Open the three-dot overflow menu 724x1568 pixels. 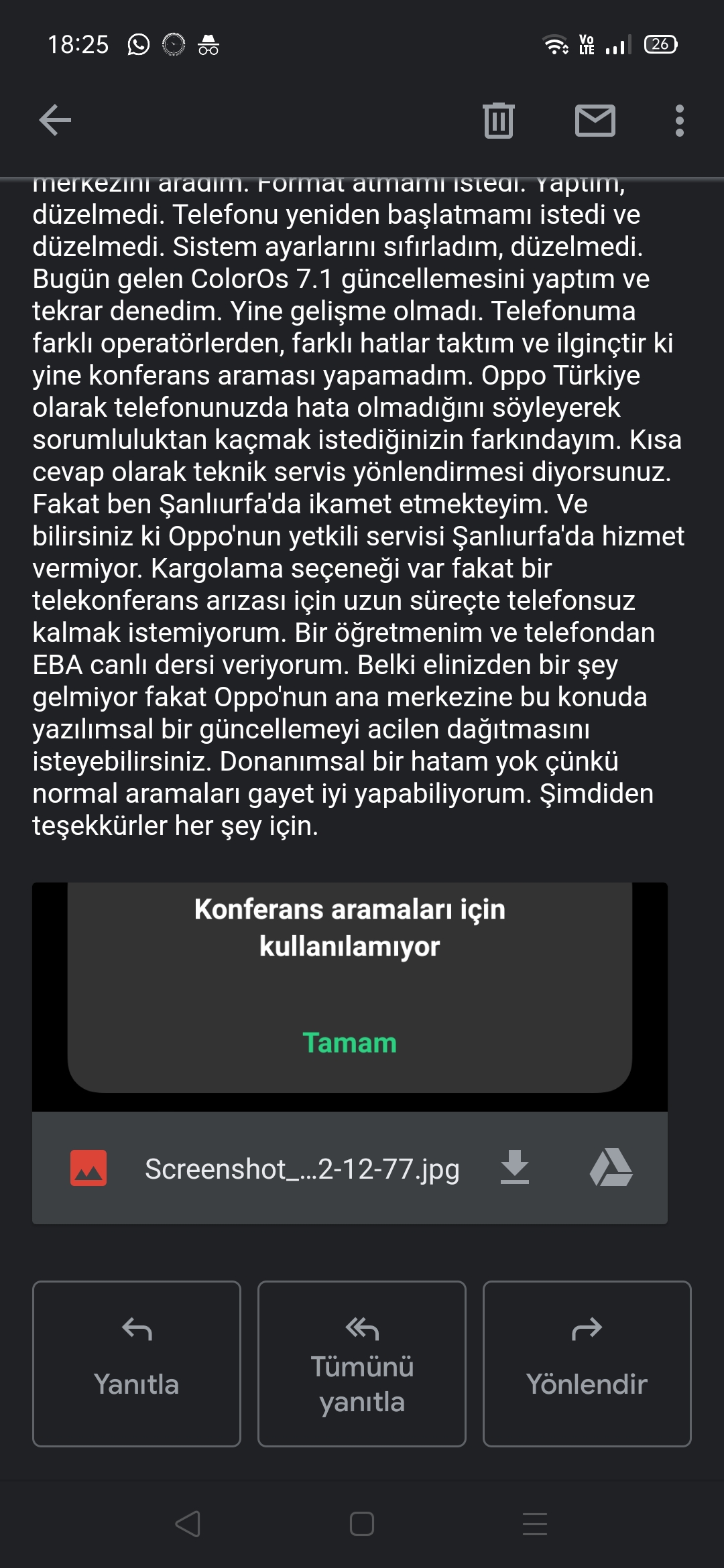(680, 121)
